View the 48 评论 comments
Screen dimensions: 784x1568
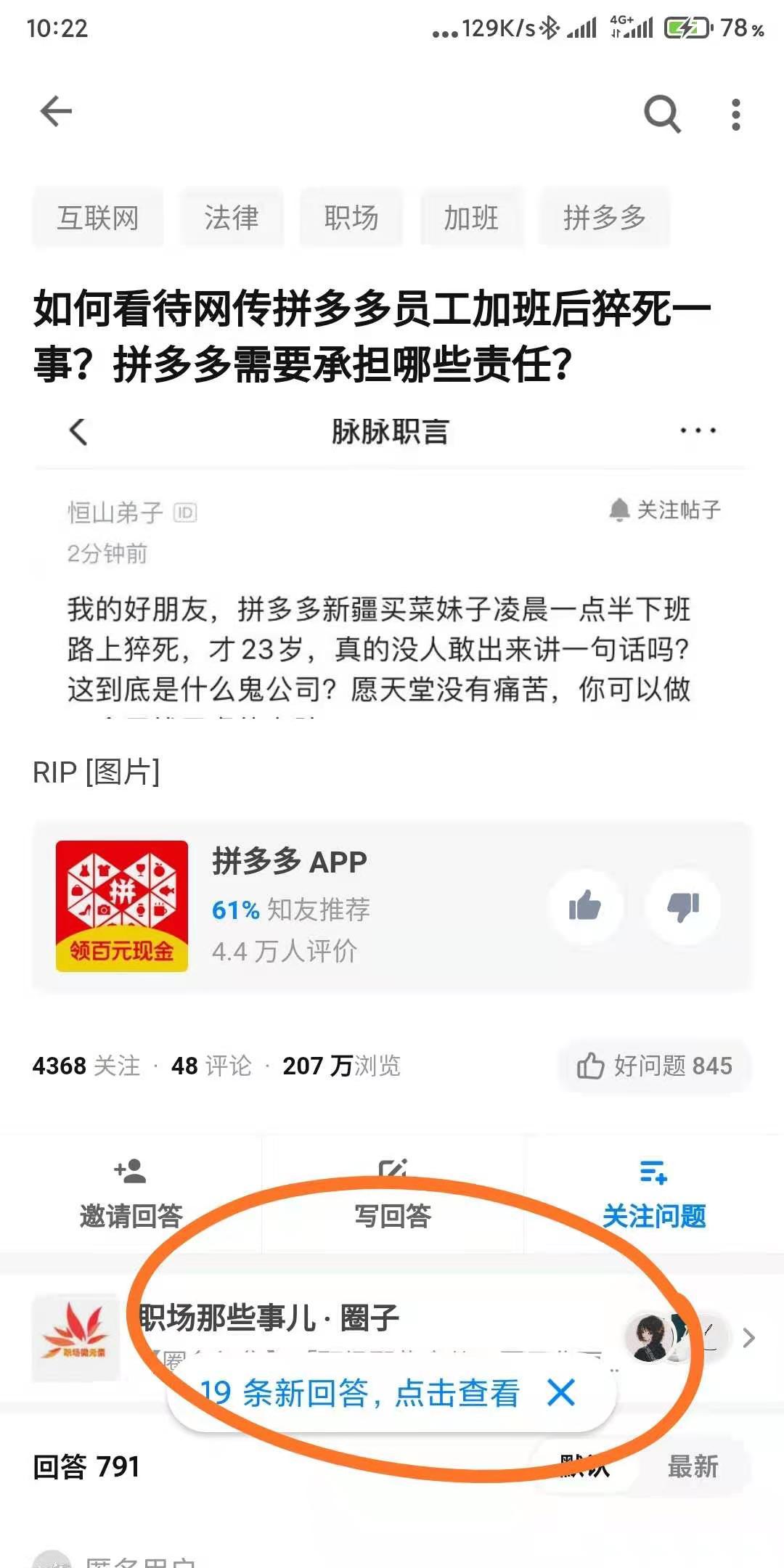[211, 1066]
